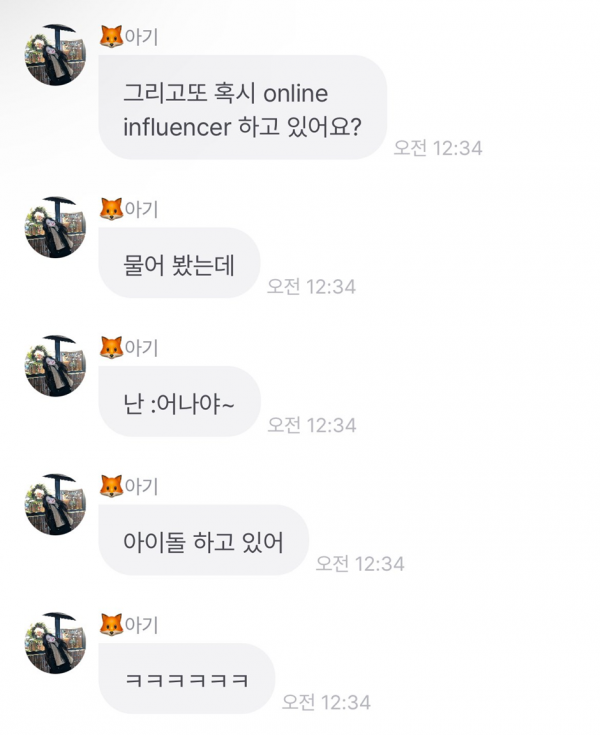Open profile picture beside '난 :어나야~'
600x735 pixels.
55,366
